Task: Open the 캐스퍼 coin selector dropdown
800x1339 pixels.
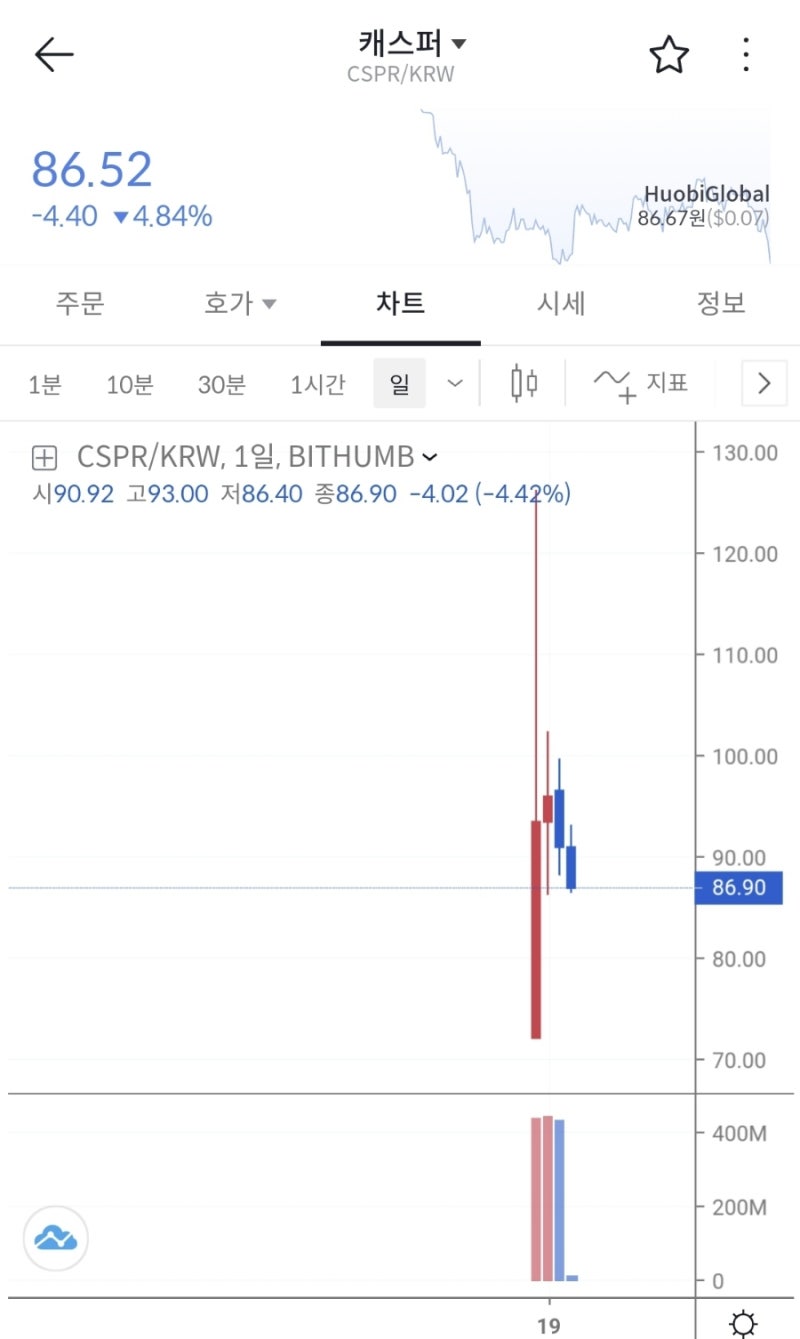Action: (x=413, y=43)
